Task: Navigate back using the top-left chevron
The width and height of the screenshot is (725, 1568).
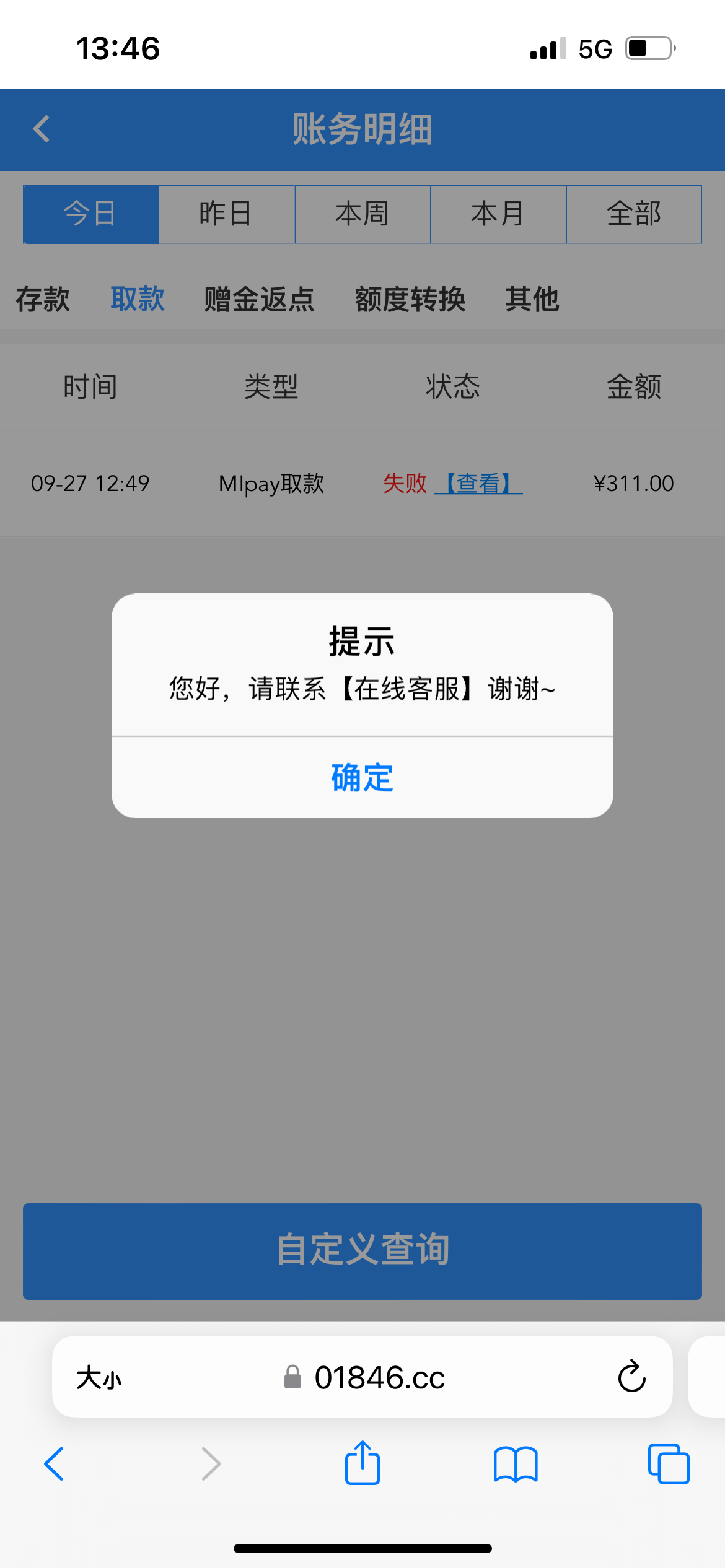Action: pyautogui.click(x=42, y=130)
